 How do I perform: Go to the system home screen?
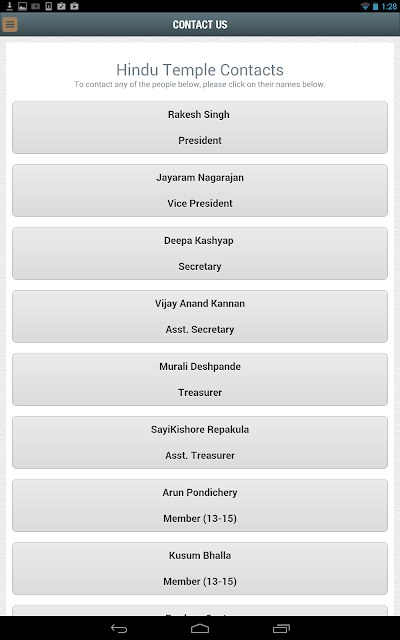(200, 629)
